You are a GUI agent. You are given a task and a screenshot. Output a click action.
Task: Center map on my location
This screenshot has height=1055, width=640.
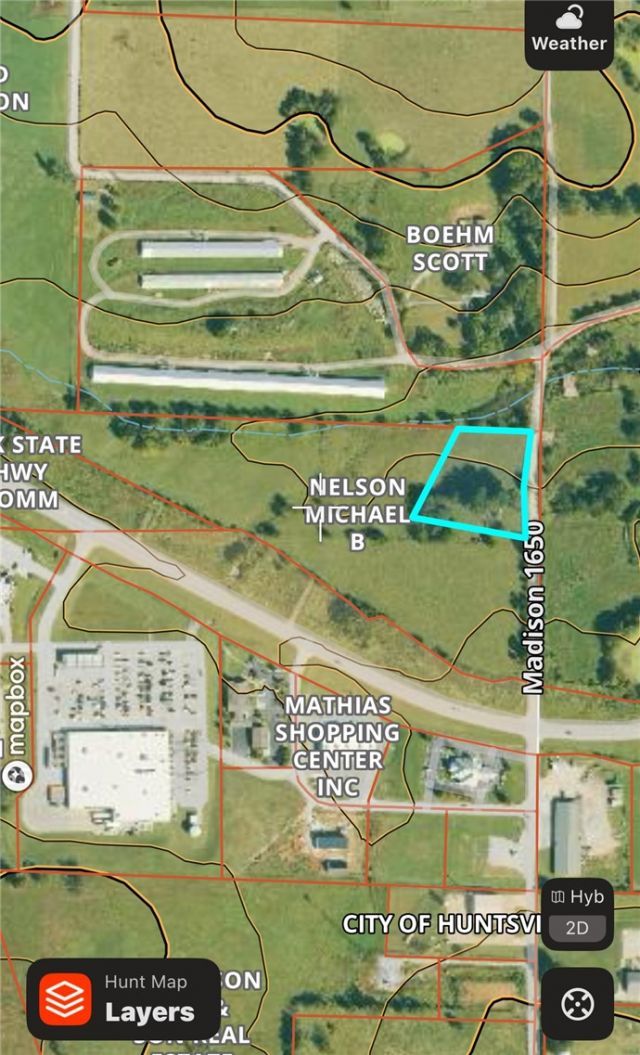pyautogui.click(x=577, y=1003)
